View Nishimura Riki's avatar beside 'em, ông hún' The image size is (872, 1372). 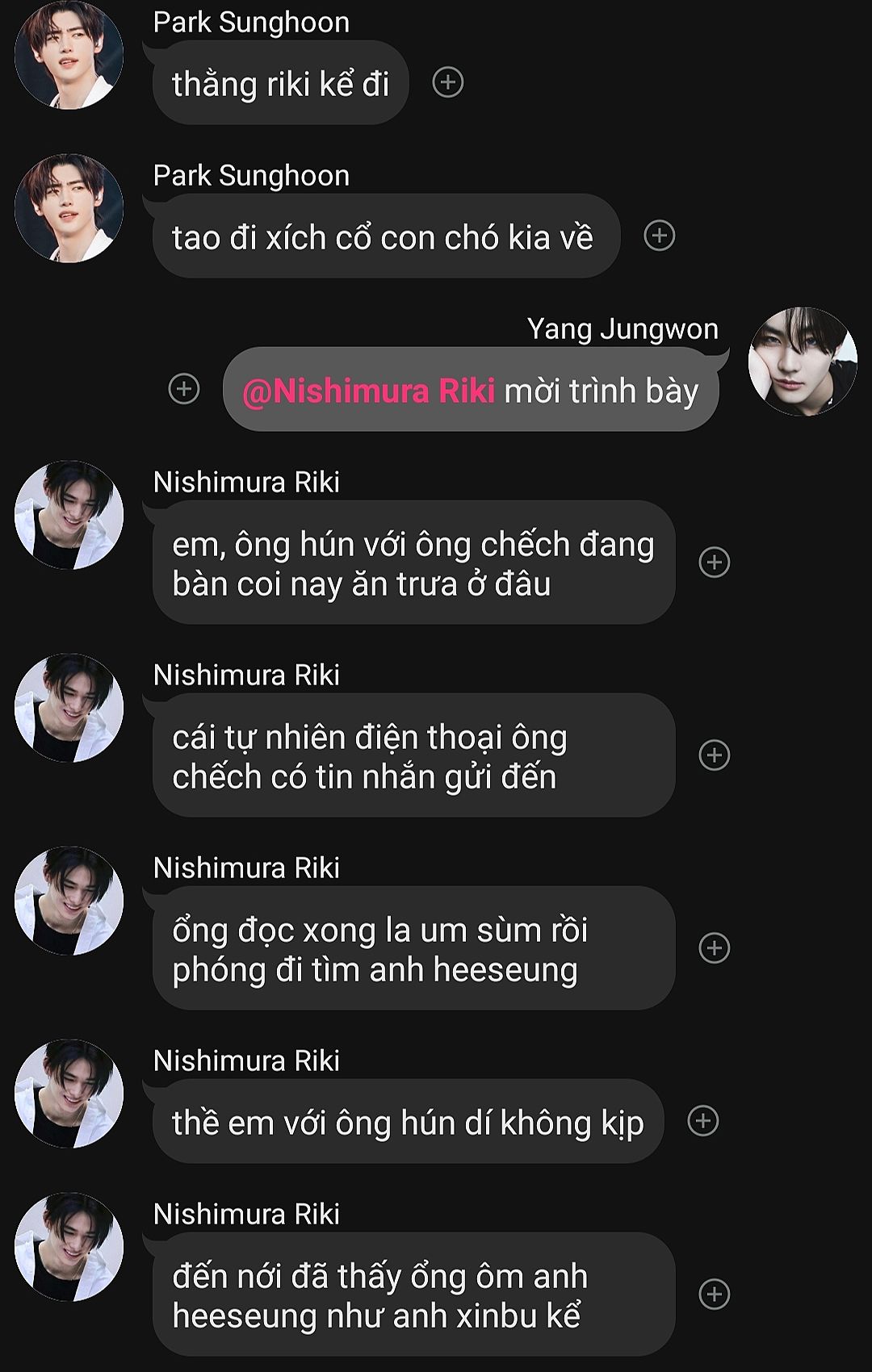69,515
